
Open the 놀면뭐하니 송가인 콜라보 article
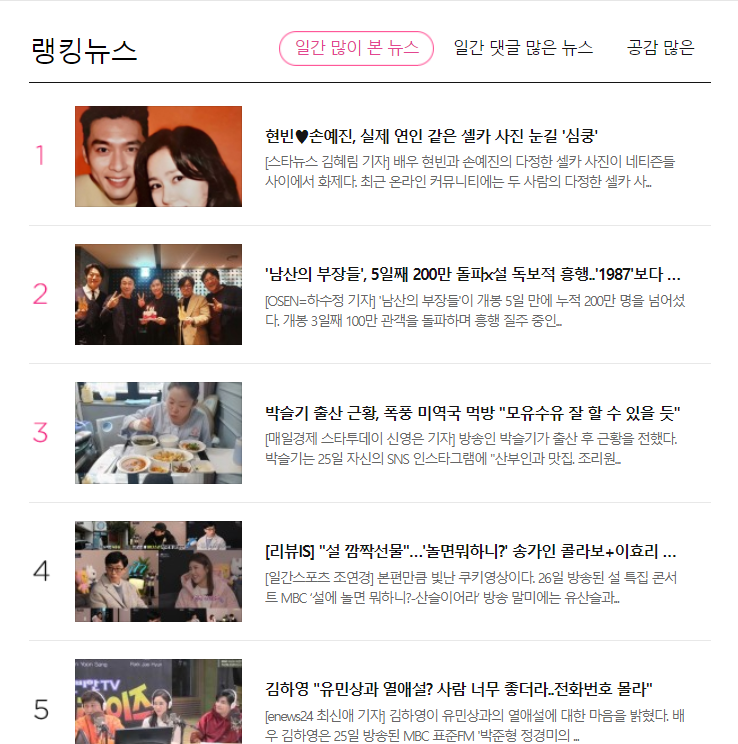point(470,551)
